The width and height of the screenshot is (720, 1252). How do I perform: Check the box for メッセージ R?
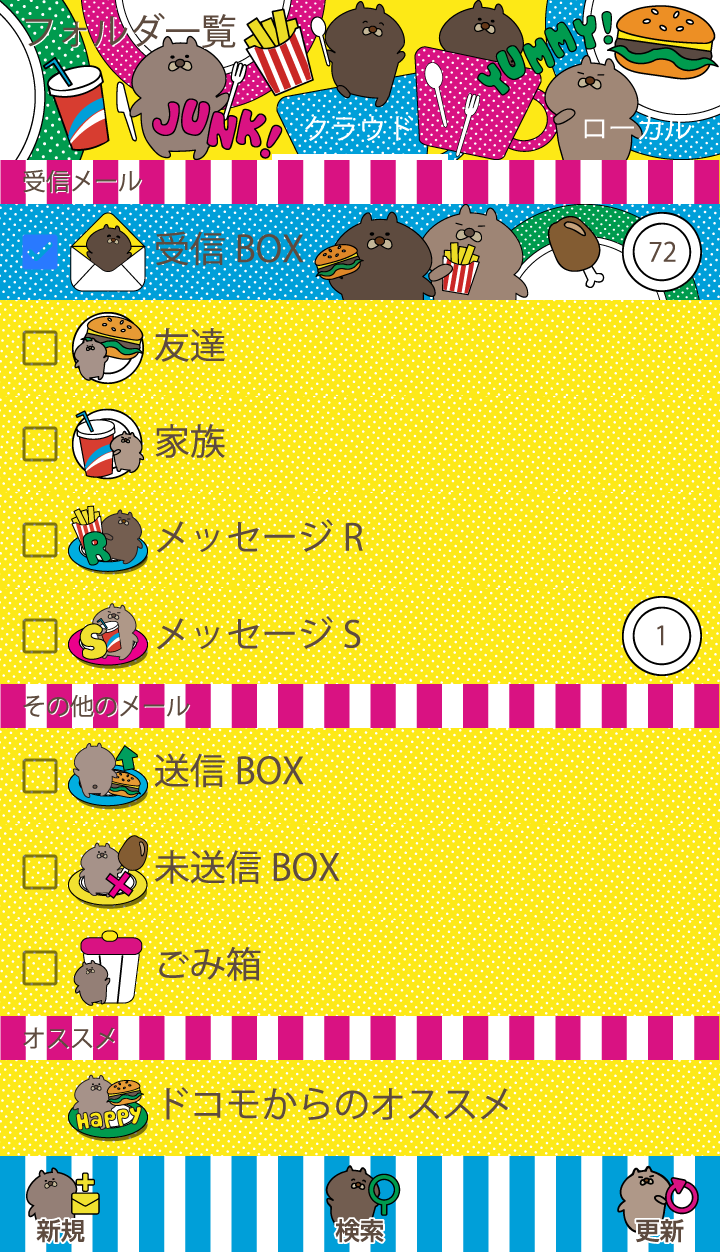click(x=40, y=539)
